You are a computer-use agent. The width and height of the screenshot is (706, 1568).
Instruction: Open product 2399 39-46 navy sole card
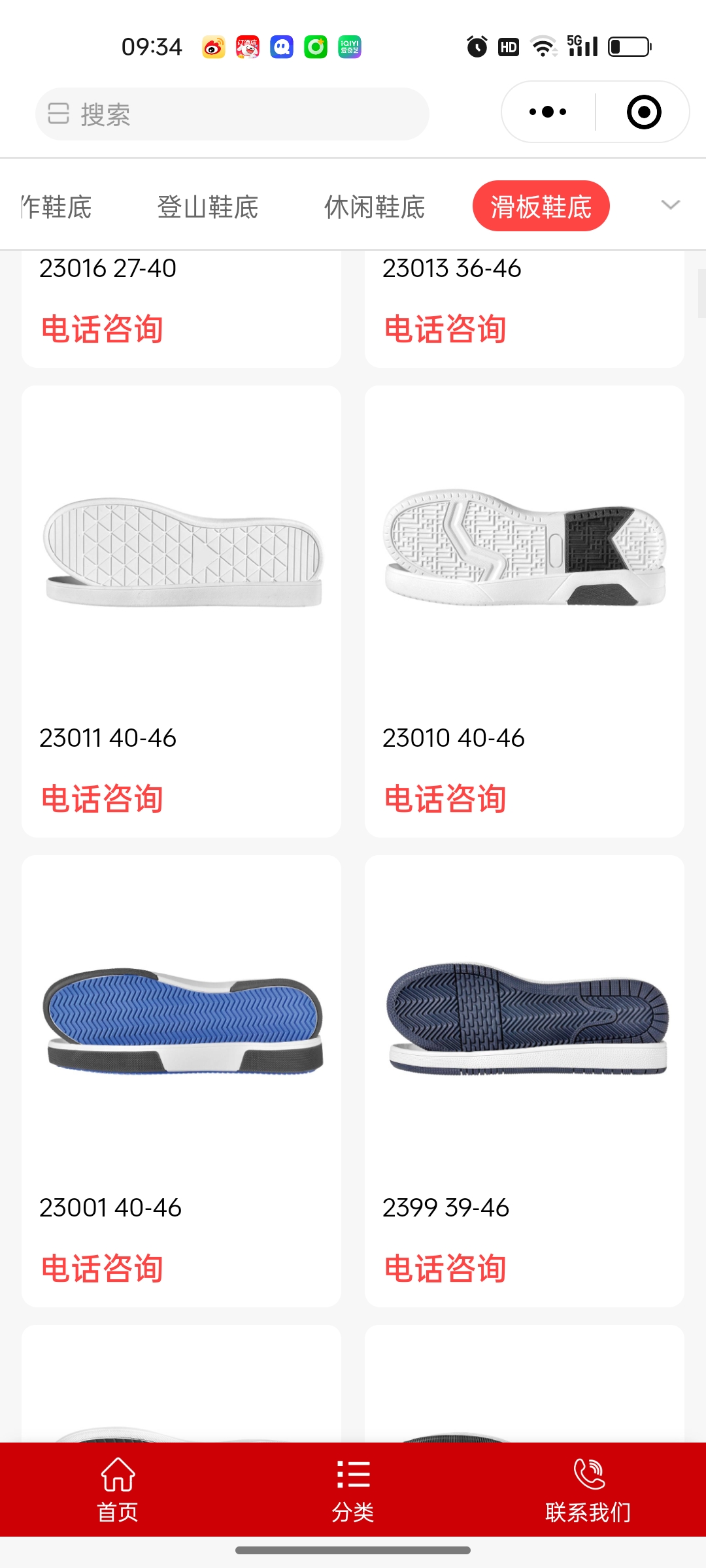[x=524, y=1022]
